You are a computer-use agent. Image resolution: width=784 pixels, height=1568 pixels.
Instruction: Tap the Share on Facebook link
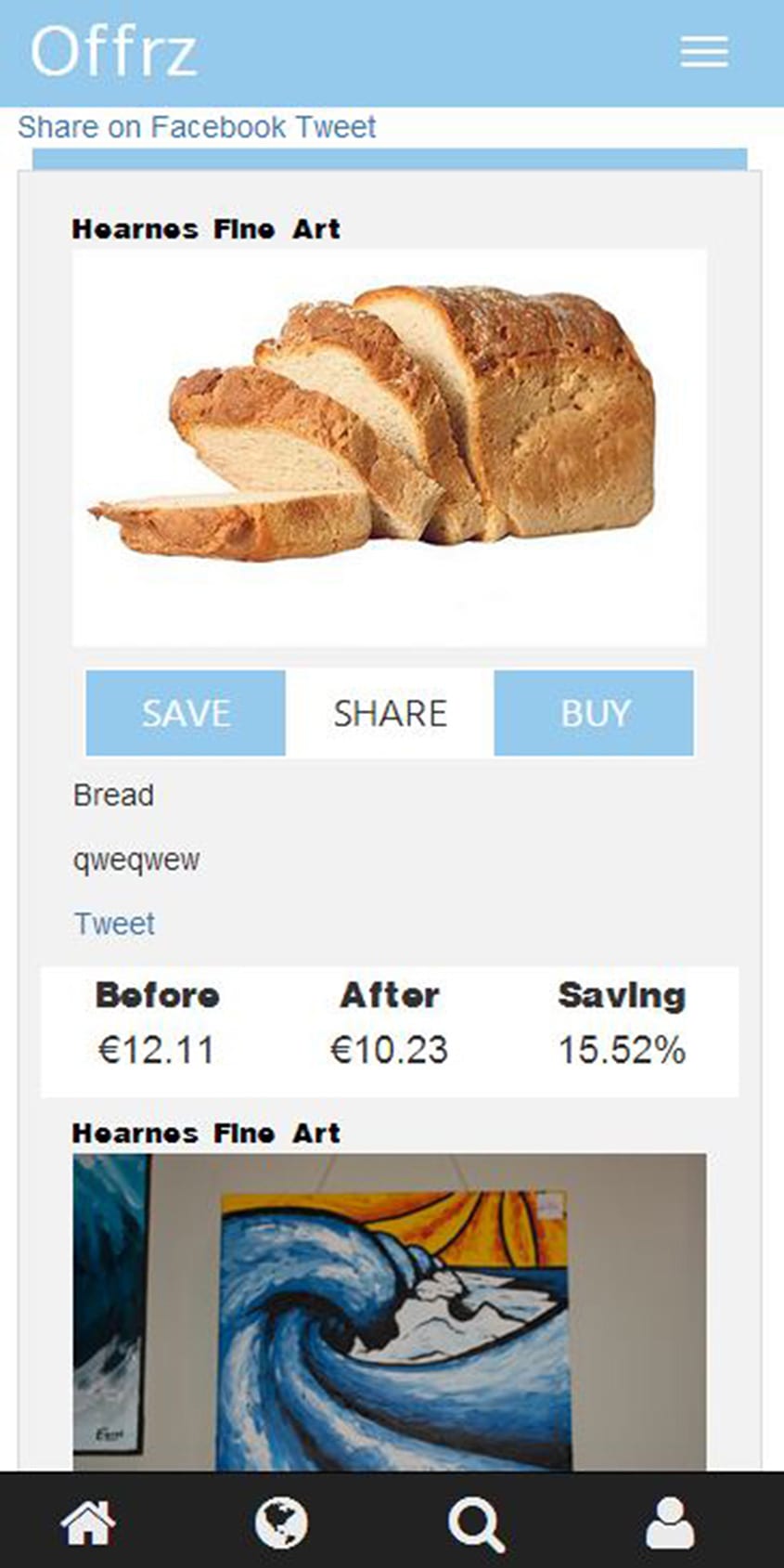click(151, 127)
